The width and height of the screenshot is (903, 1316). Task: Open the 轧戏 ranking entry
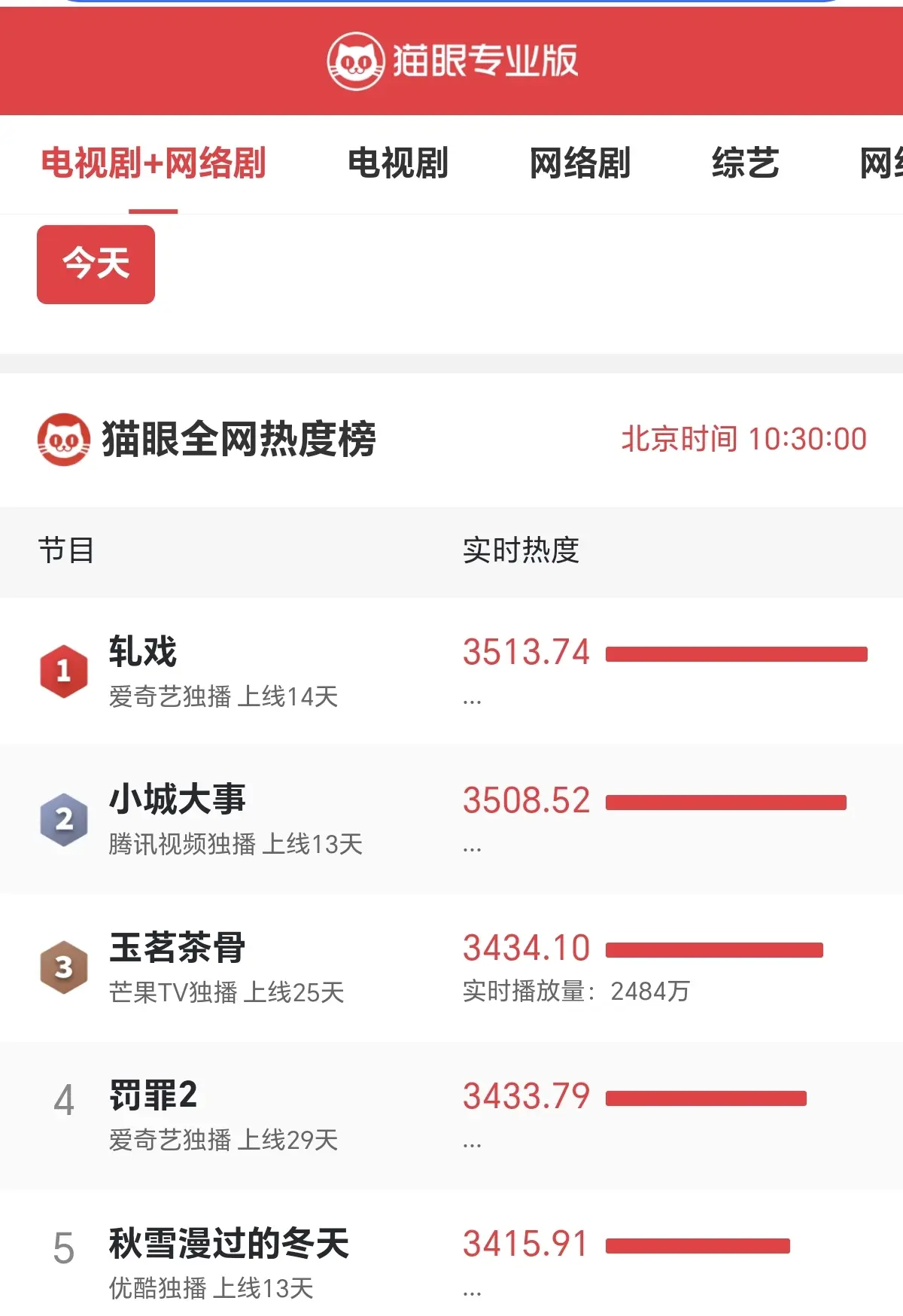[143, 652]
